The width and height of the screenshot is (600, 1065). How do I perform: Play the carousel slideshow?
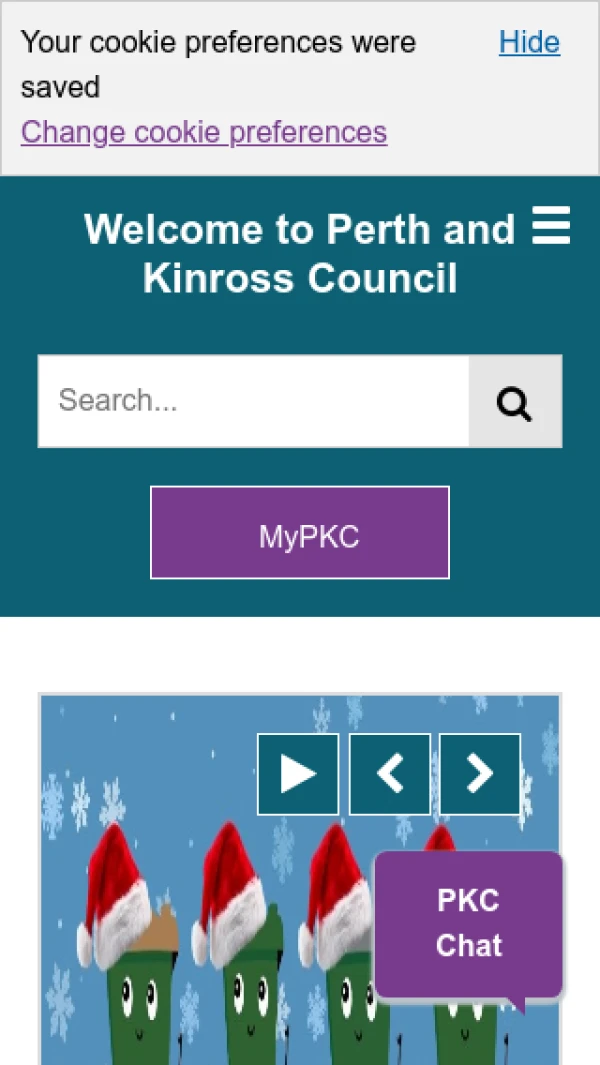click(x=298, y=774)
